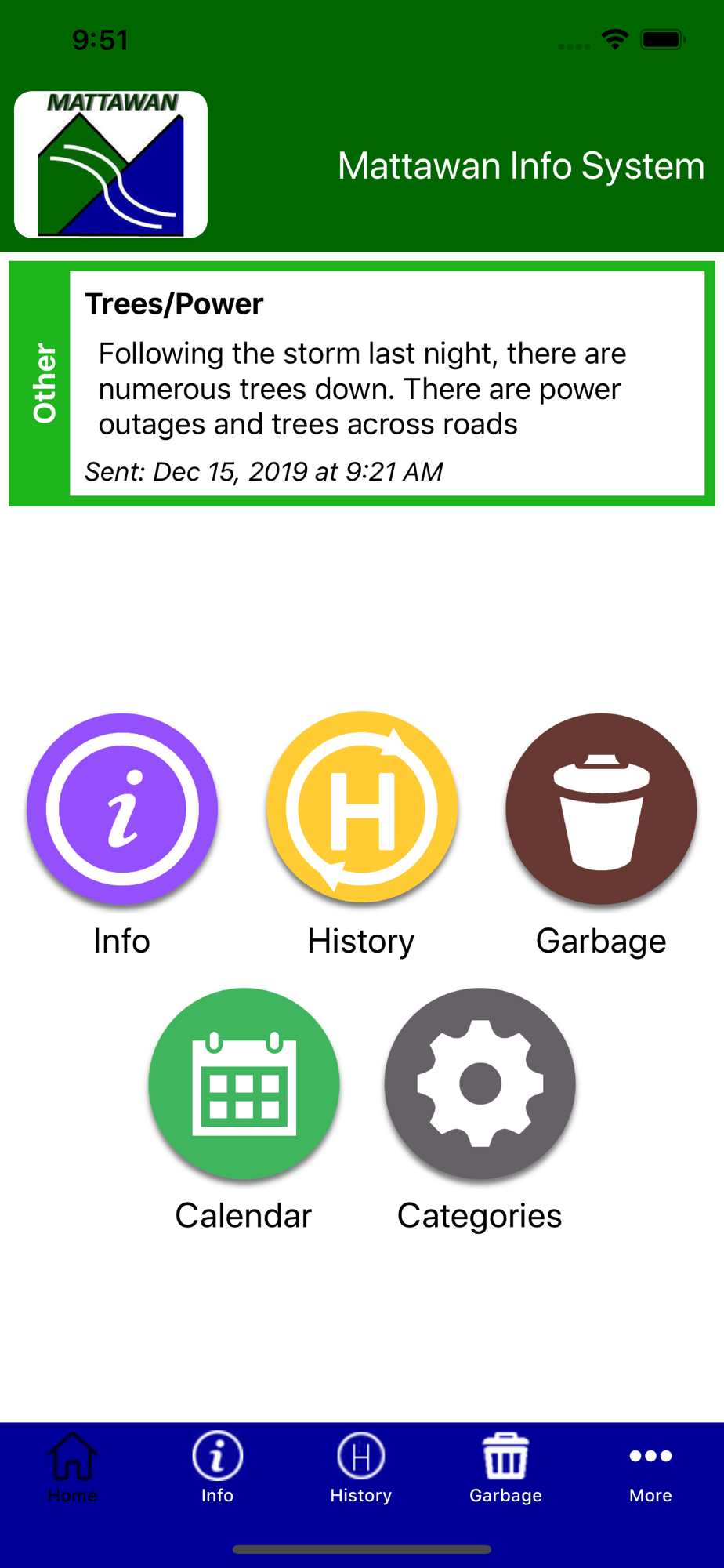Open the Trees/Power alert card
Image resolution: width=724 pixels, height=1568 pixels.
(362, 383)
